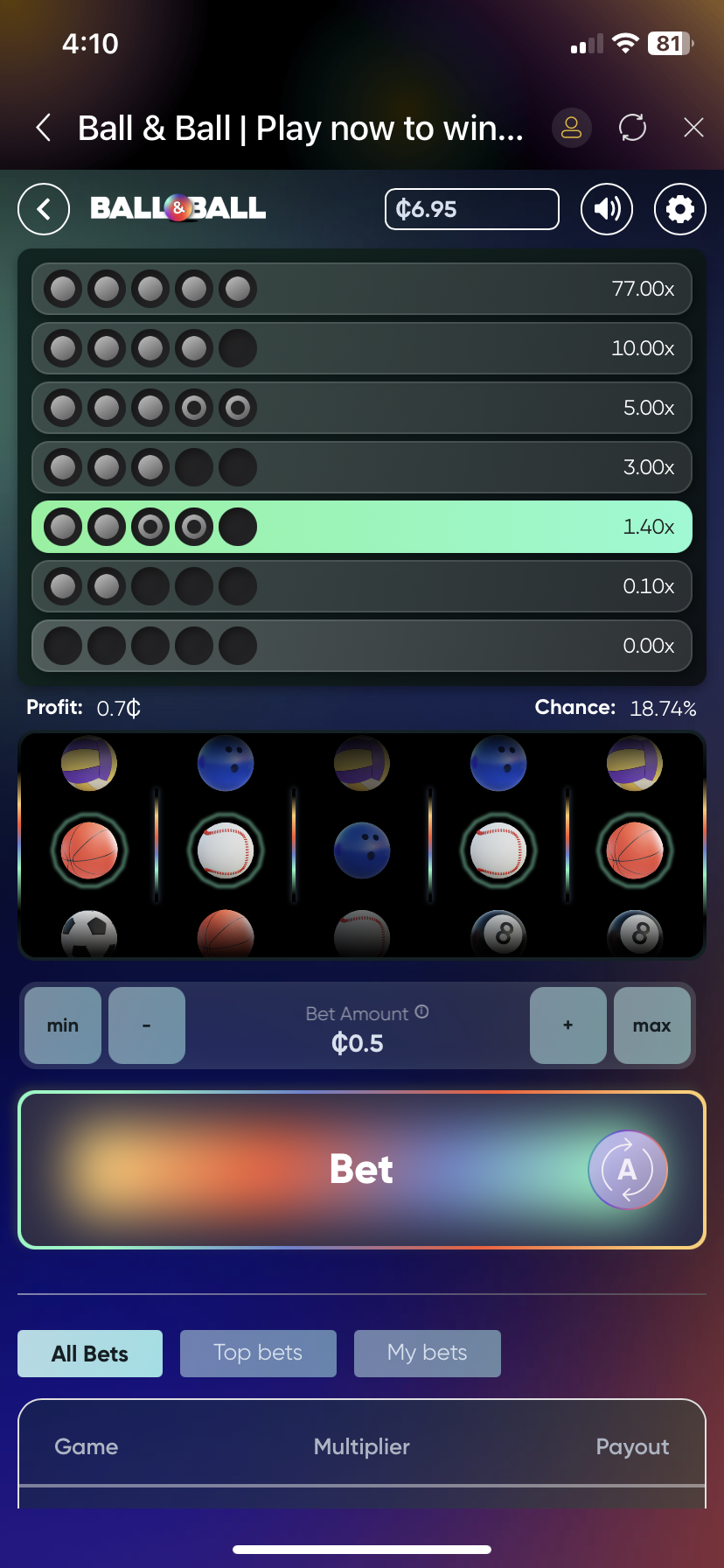This screenshot has height=1568, width=724.
Task: Mute the game sound
Action: tap(607, 209)
